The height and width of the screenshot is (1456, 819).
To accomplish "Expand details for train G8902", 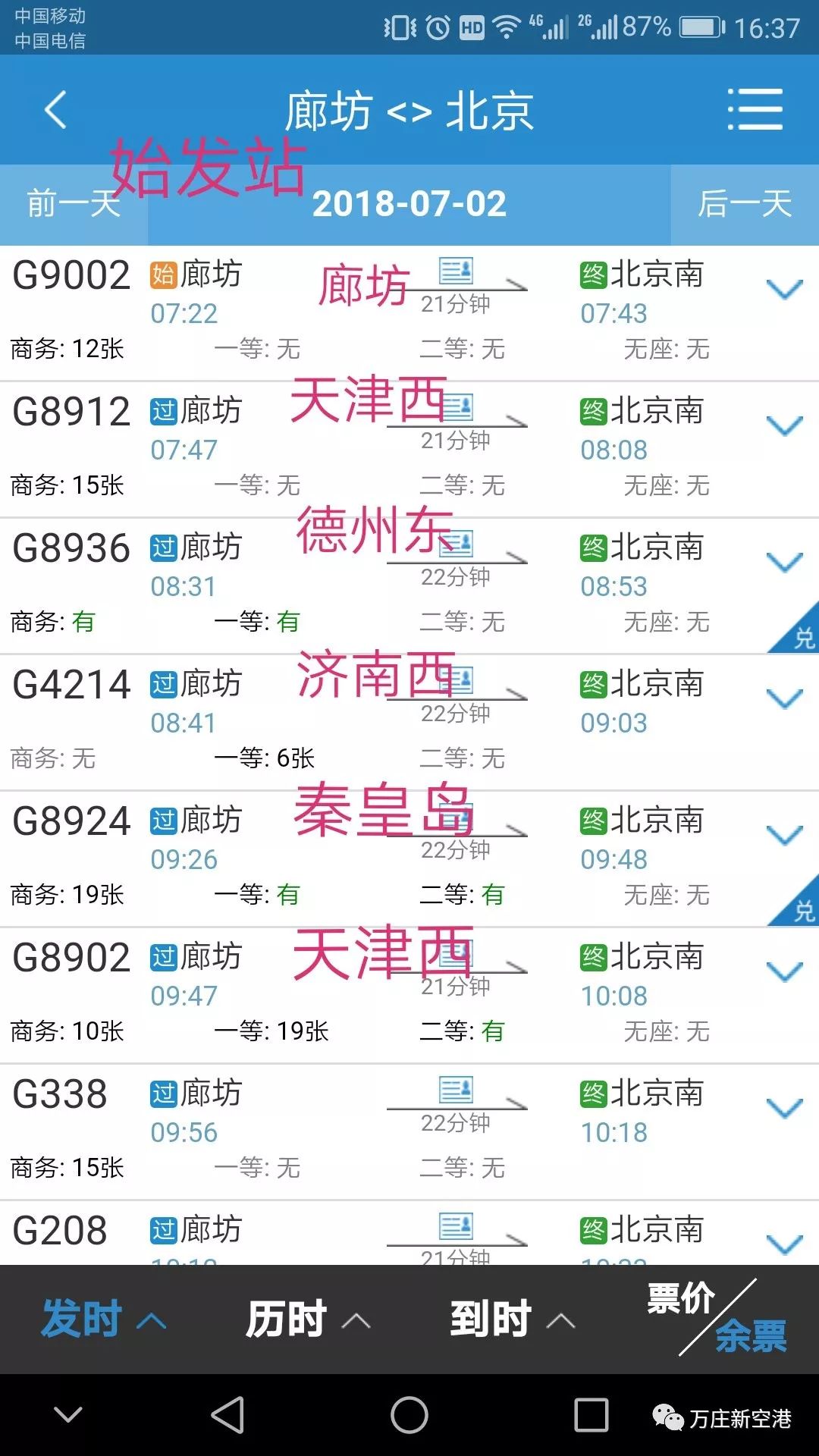I will 784,972.
